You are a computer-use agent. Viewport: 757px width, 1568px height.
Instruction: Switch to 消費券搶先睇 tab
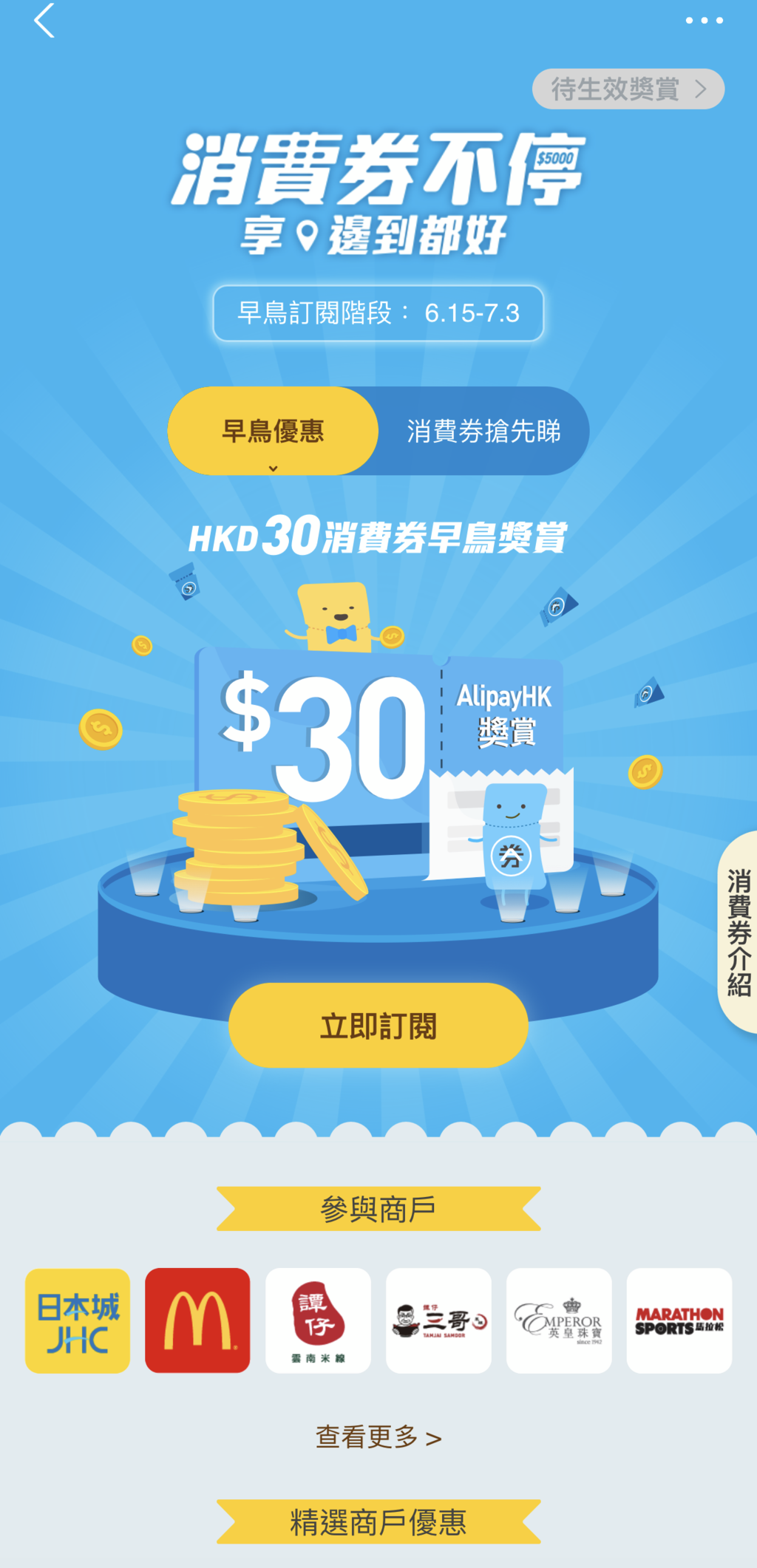483,431
